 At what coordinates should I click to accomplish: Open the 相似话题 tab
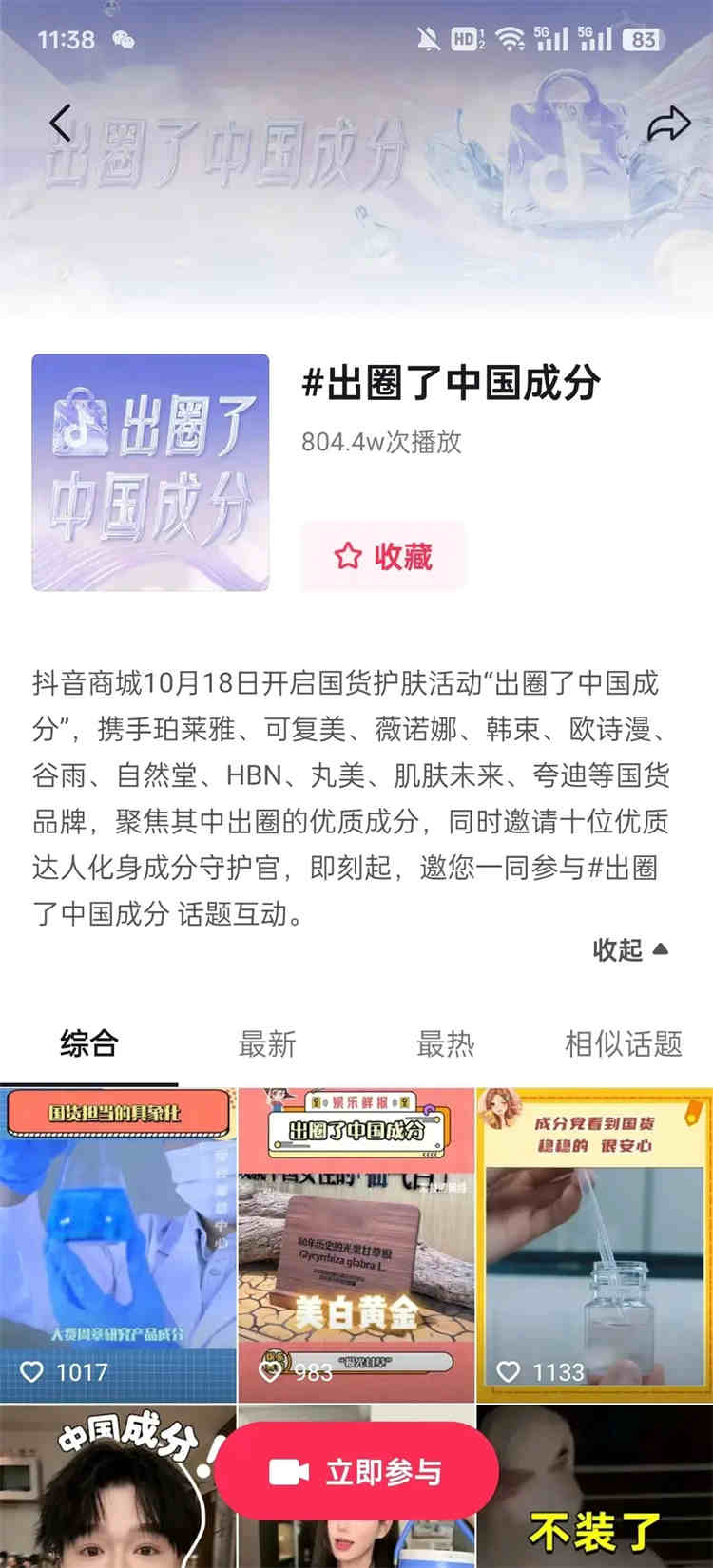click(x=623, y=1043)
